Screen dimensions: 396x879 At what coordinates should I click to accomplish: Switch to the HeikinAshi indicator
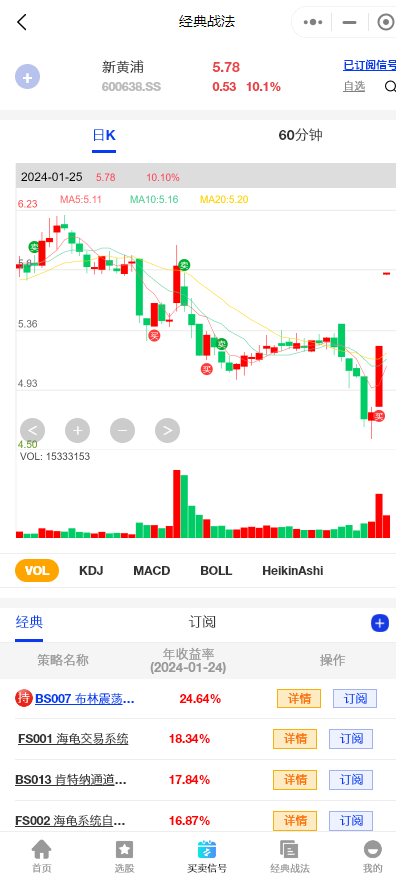(x=292, y=571)
